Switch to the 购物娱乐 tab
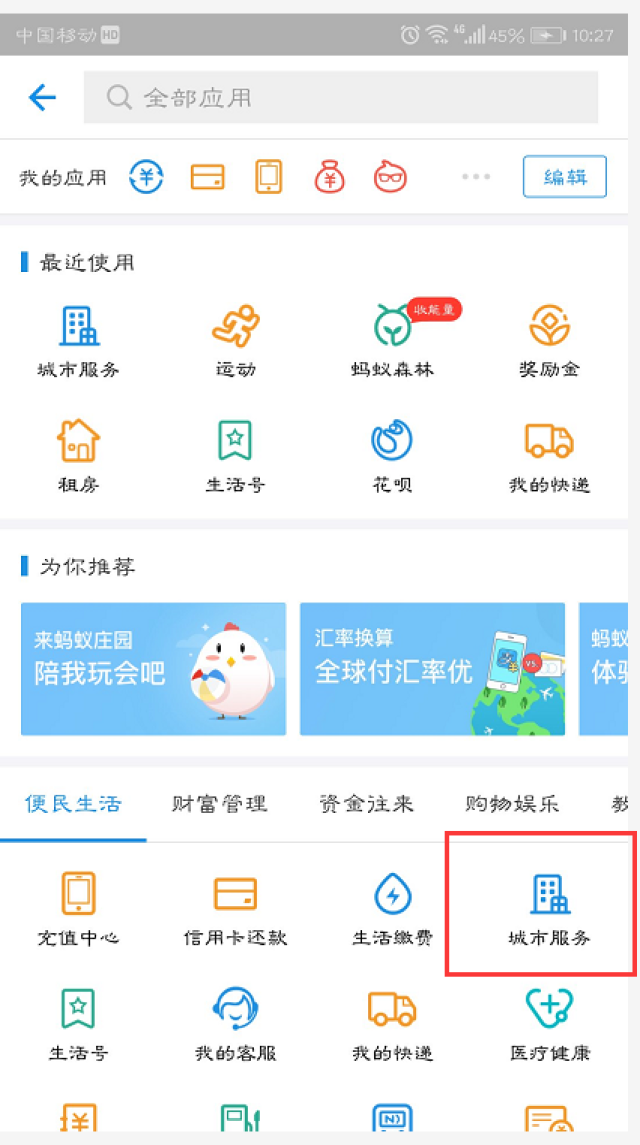 click(x=512, y=803)
